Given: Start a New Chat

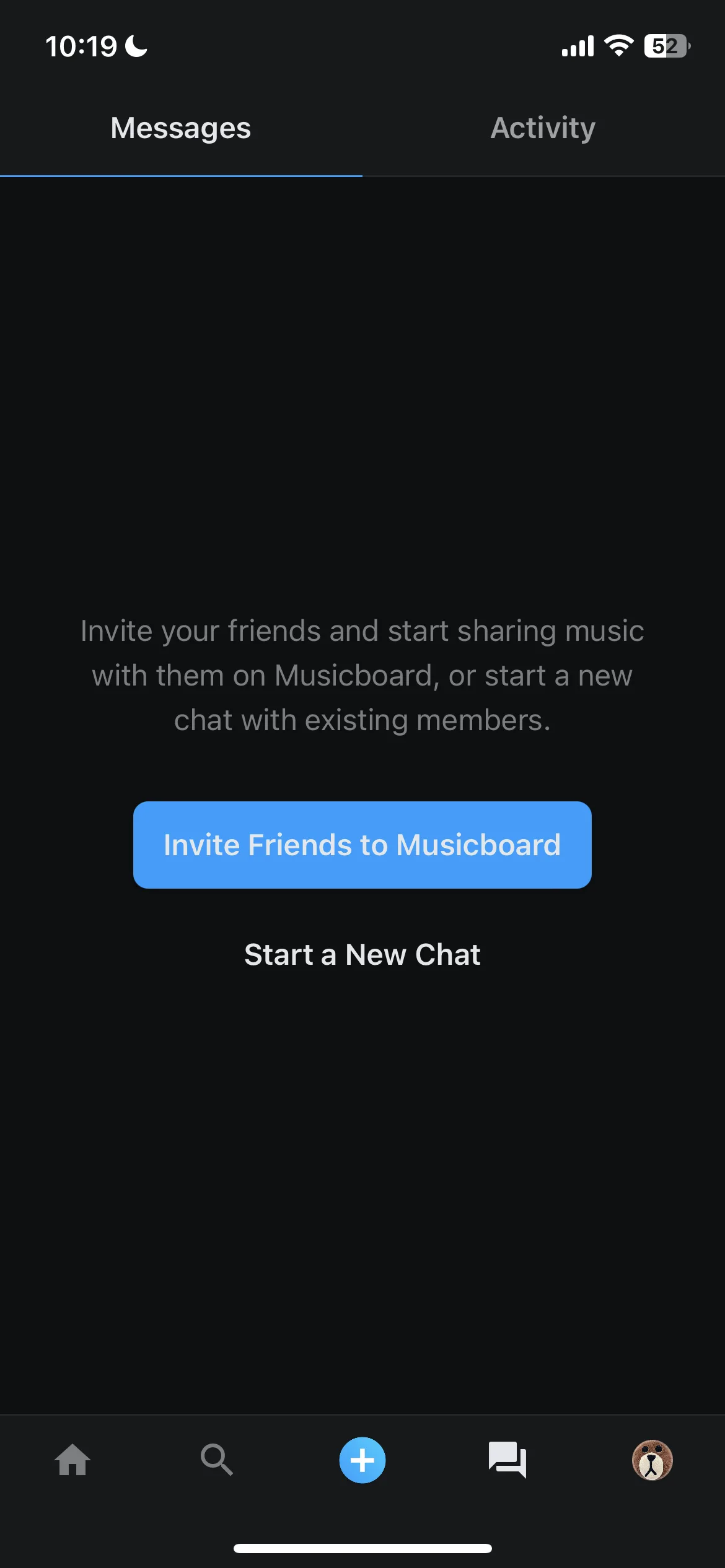Looking at the screenshot, I should [362, 954].
